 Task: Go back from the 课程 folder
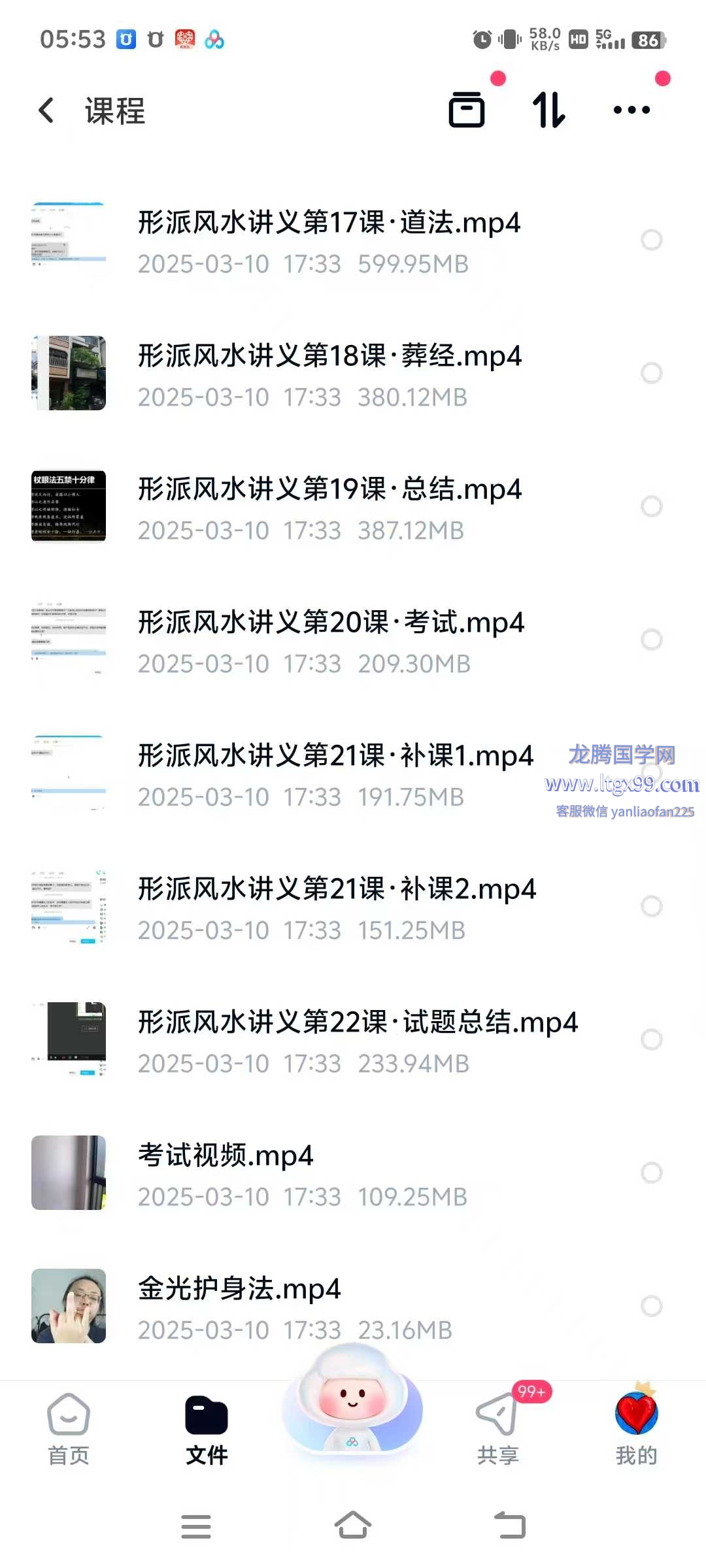click(46, 110)
